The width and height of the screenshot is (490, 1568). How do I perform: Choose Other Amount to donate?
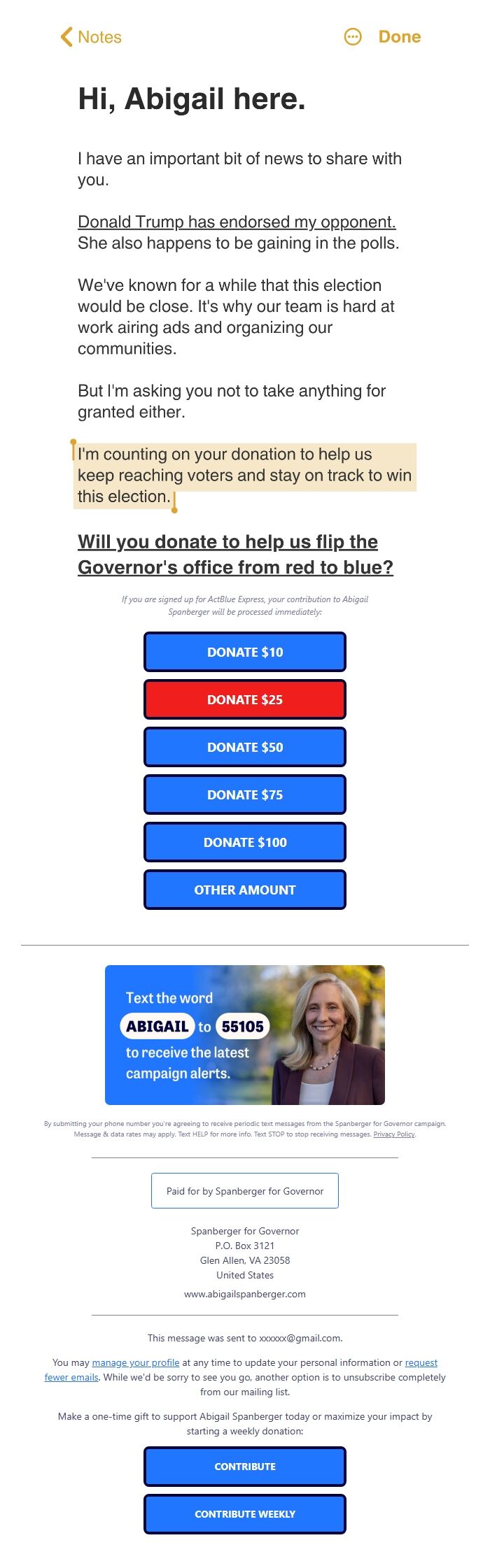click(x=245, y=890)
